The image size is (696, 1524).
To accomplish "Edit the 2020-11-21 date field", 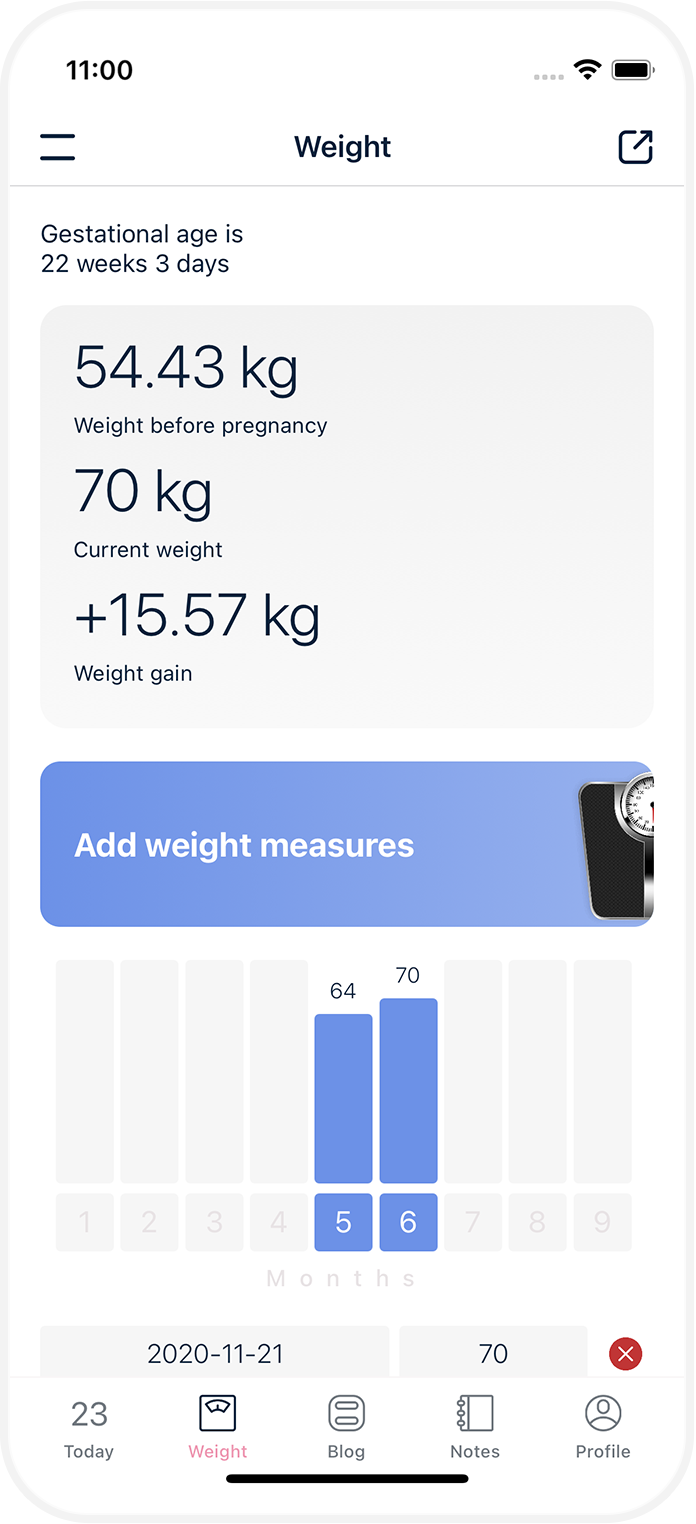I will pos(215,1354).
